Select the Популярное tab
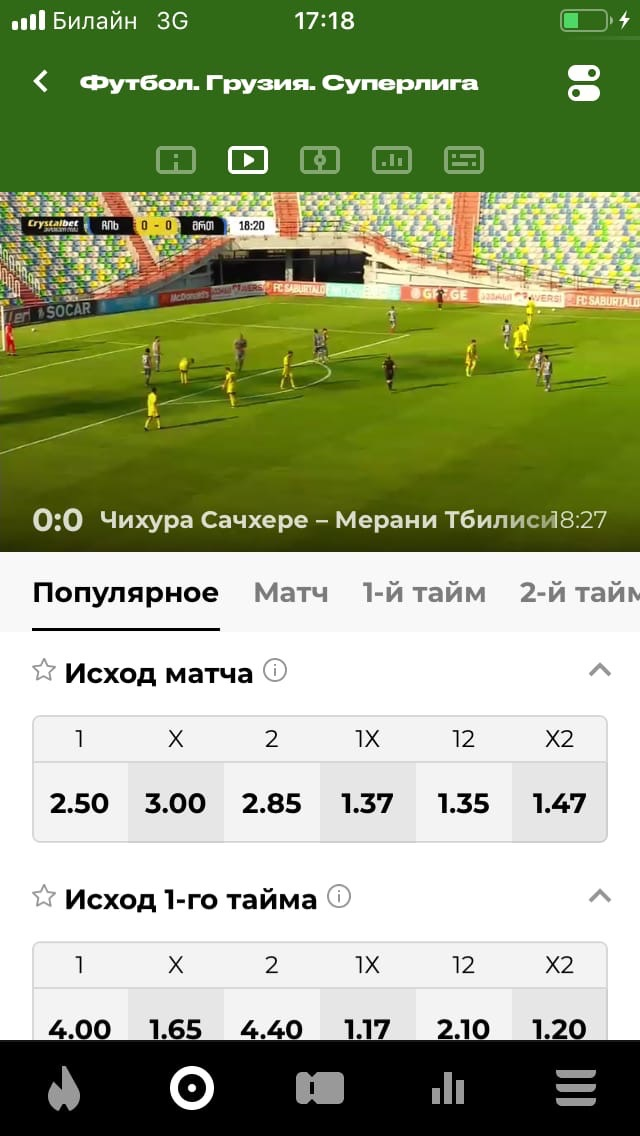This screenshot has height=1136, width=640. [x=126, y=592]
